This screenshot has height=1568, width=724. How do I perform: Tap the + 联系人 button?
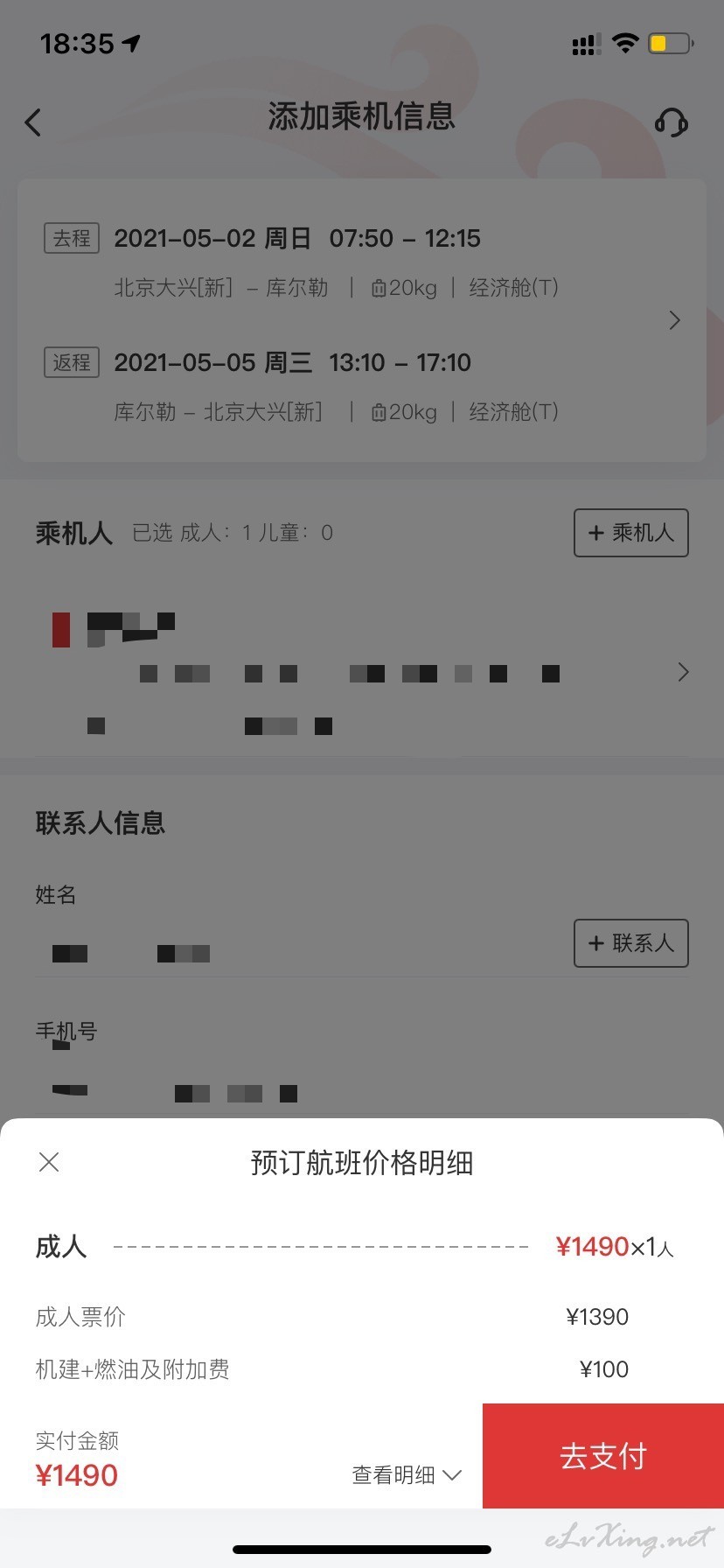pos(631,943)
